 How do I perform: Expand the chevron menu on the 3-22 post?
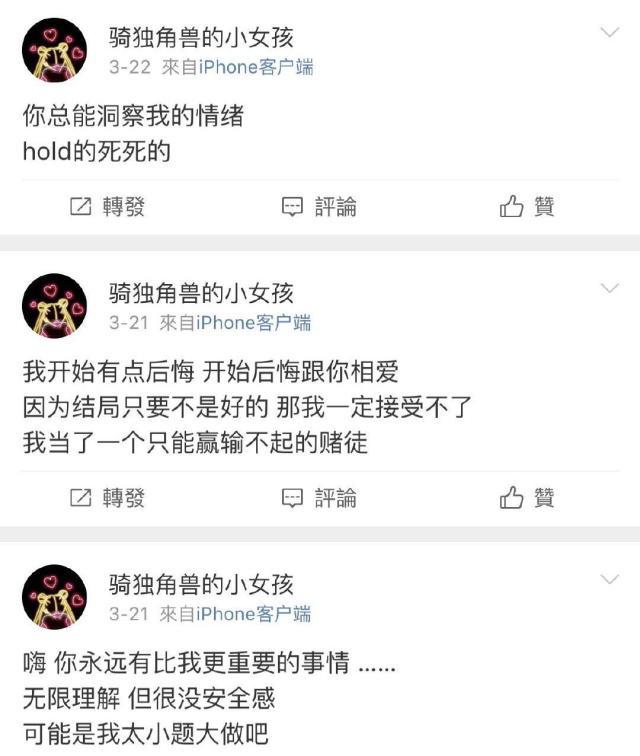(609, 33)
